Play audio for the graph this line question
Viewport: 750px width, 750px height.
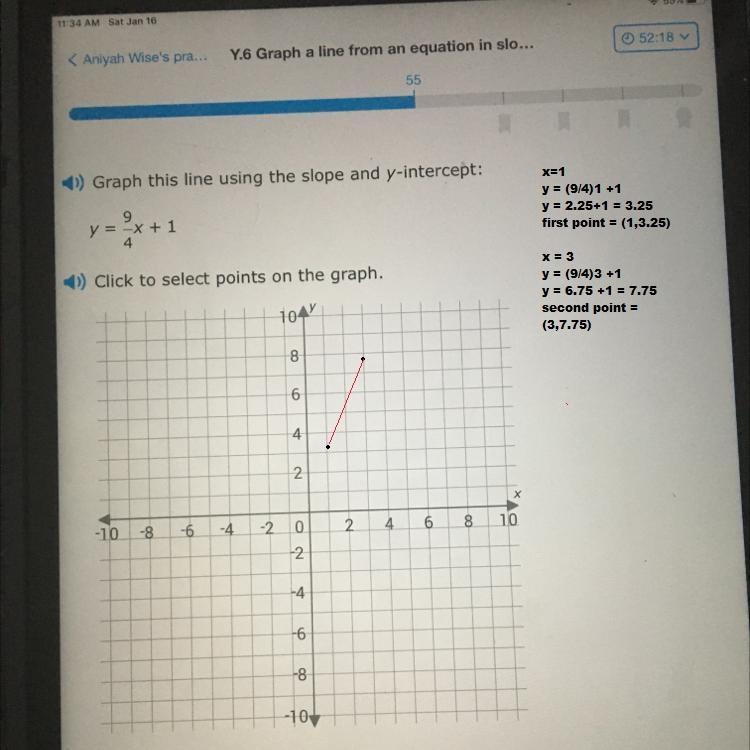tap(71, 183)
